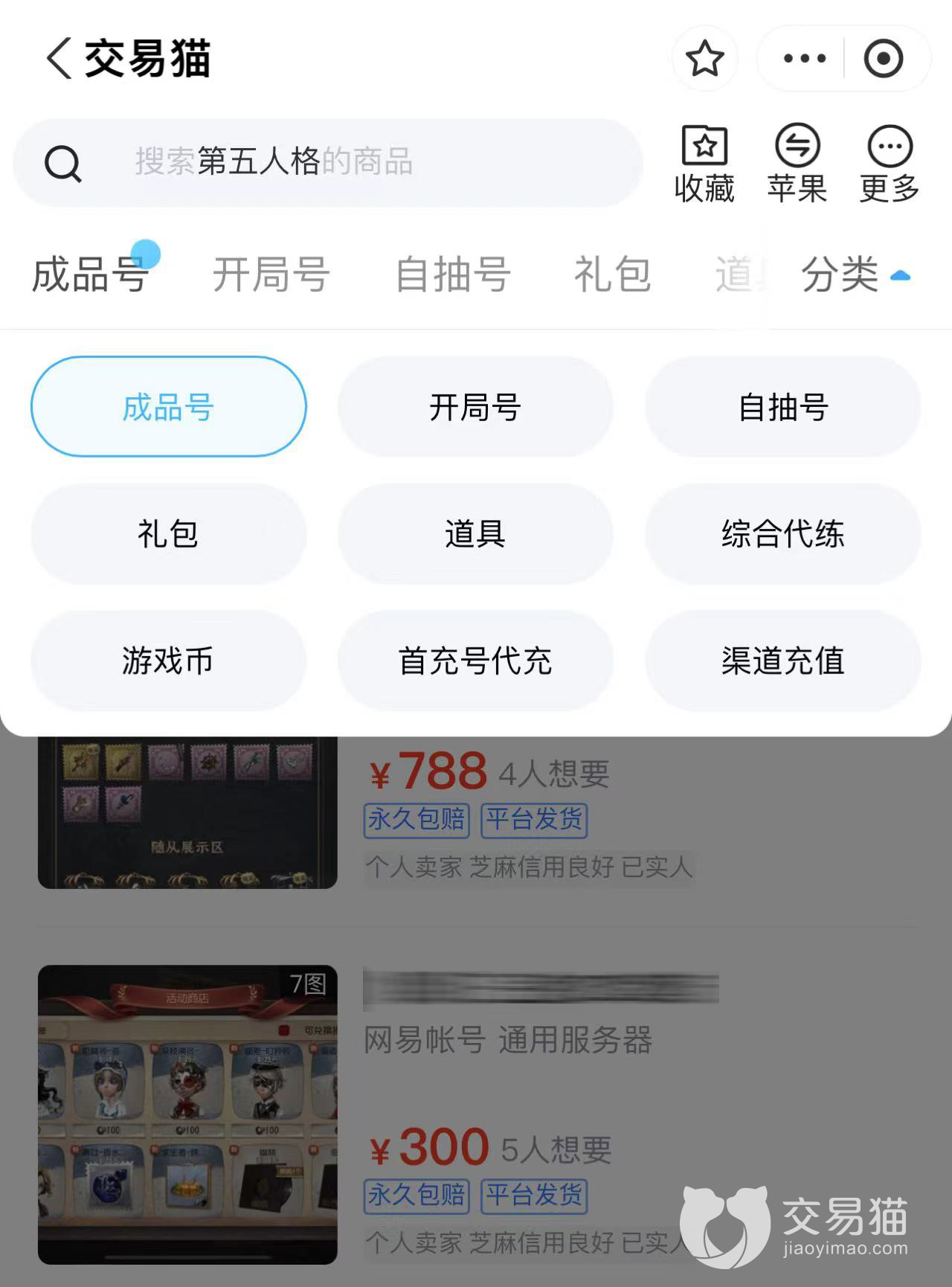Switch to the 自抽号 top tab
Image resolution: width=952 pixels, height=1287 pixels.
point(452,275)
